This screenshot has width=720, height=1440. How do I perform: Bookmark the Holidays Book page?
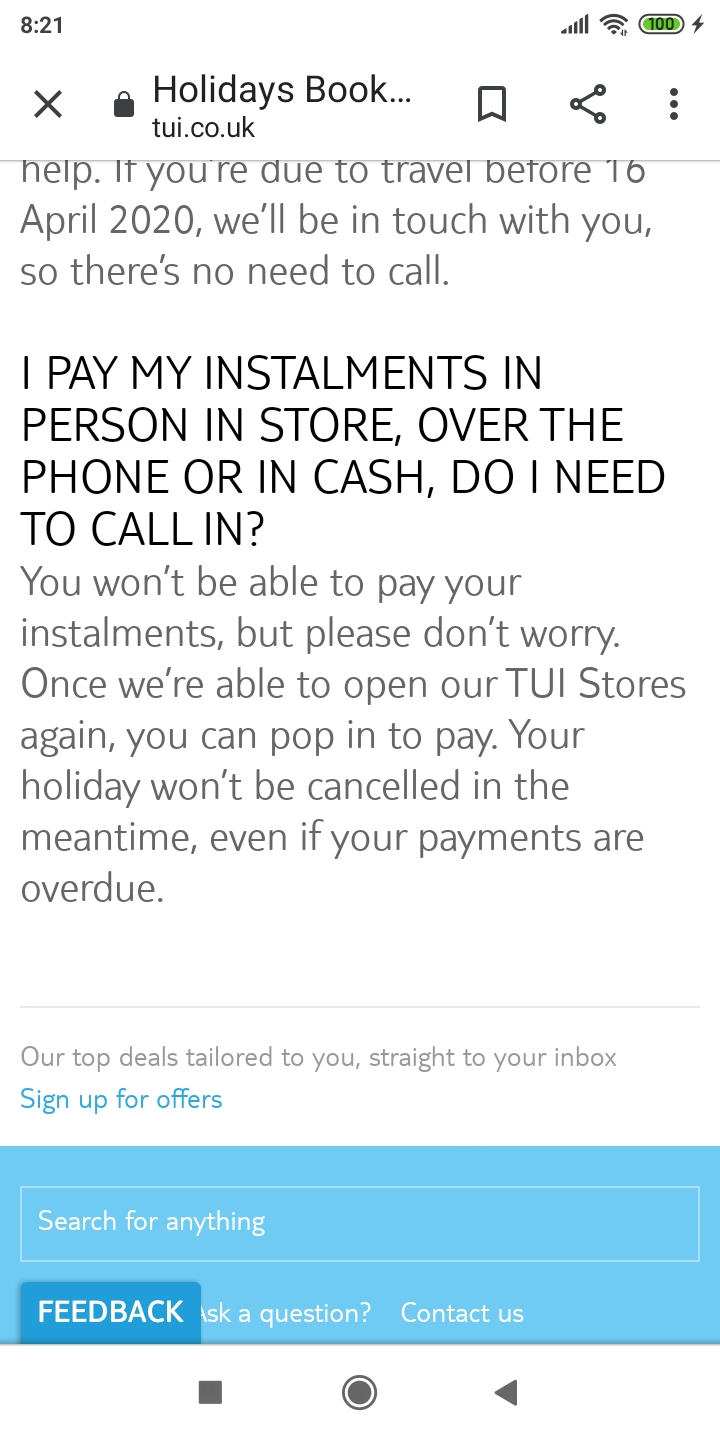point(491,103)
